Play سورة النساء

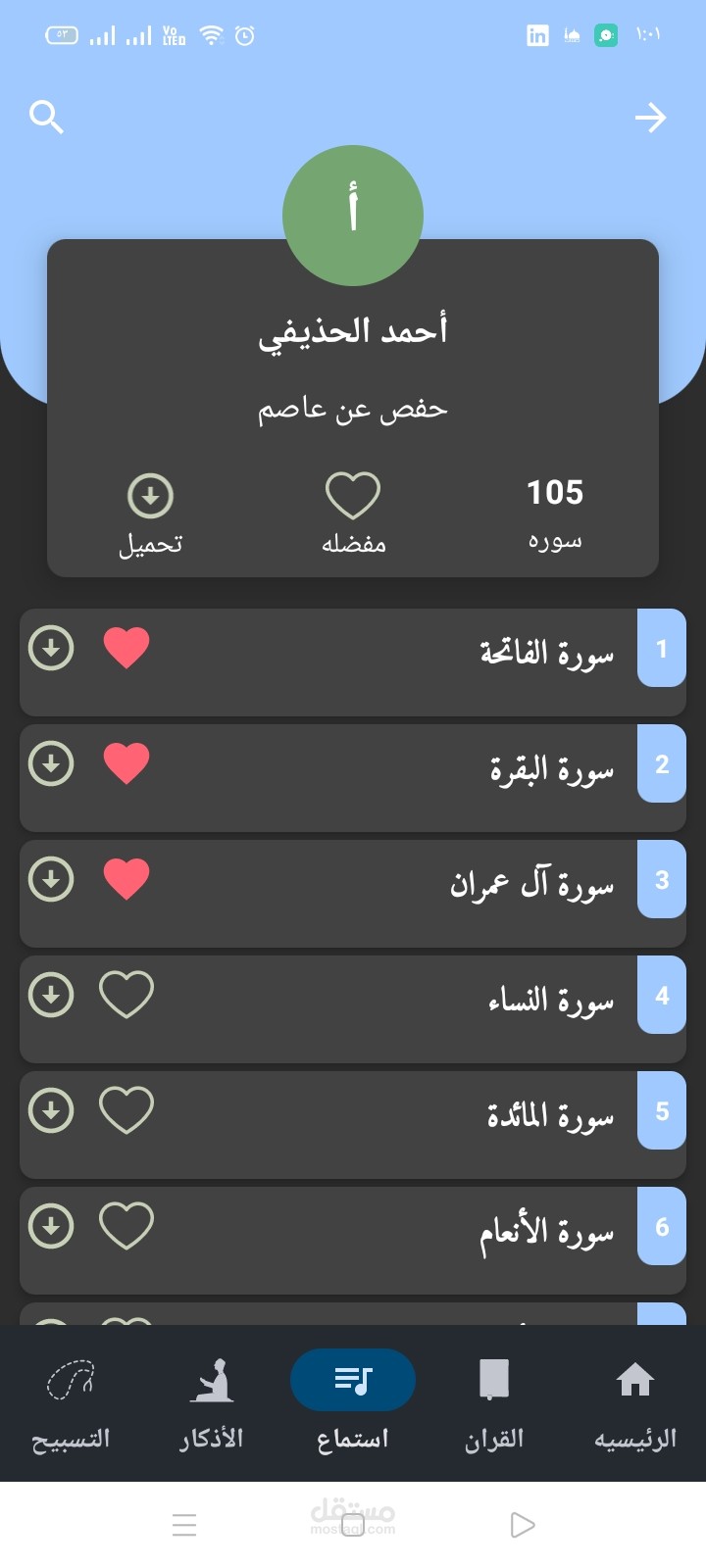[550, 1000]
